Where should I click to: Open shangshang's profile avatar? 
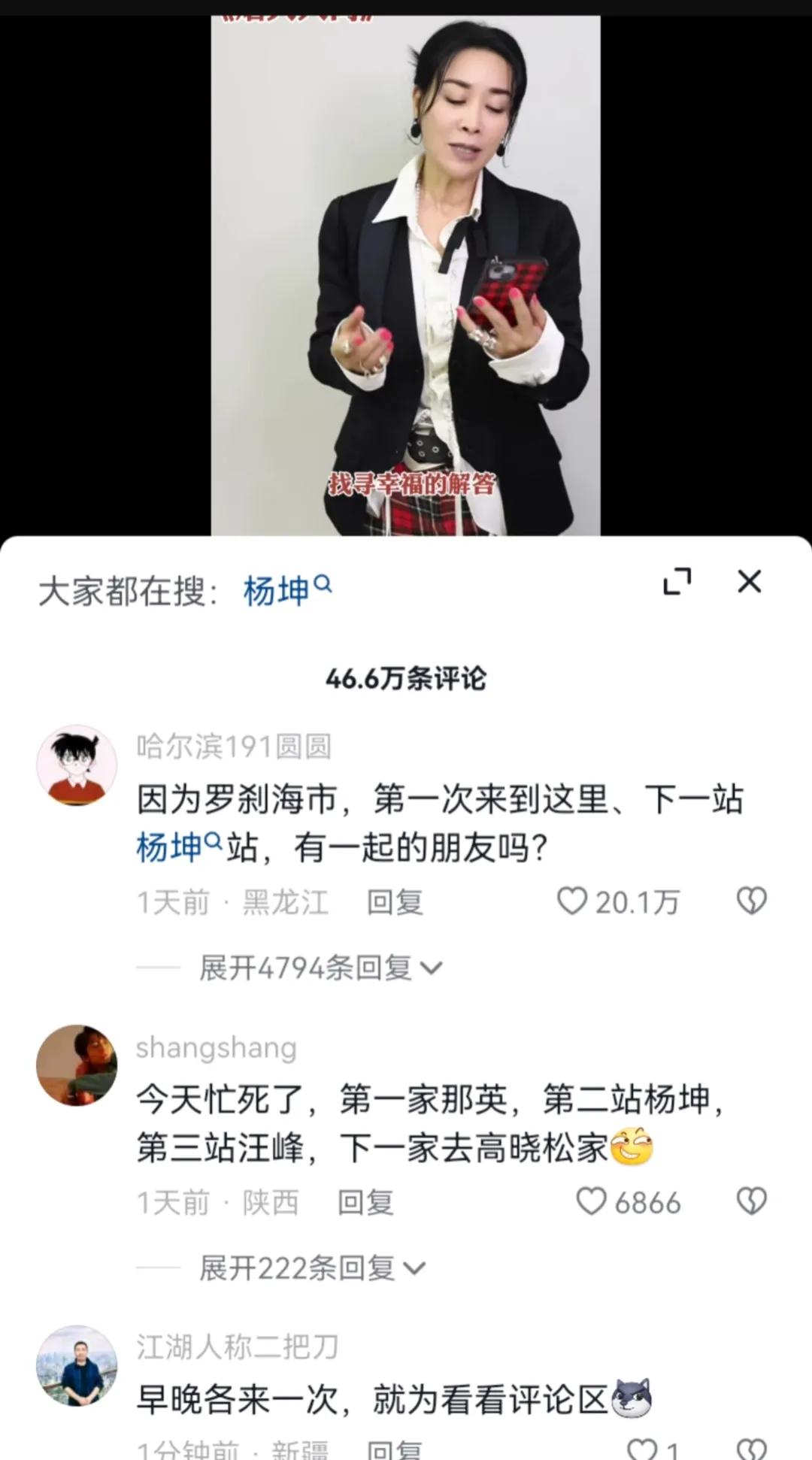coord(77,1065)
